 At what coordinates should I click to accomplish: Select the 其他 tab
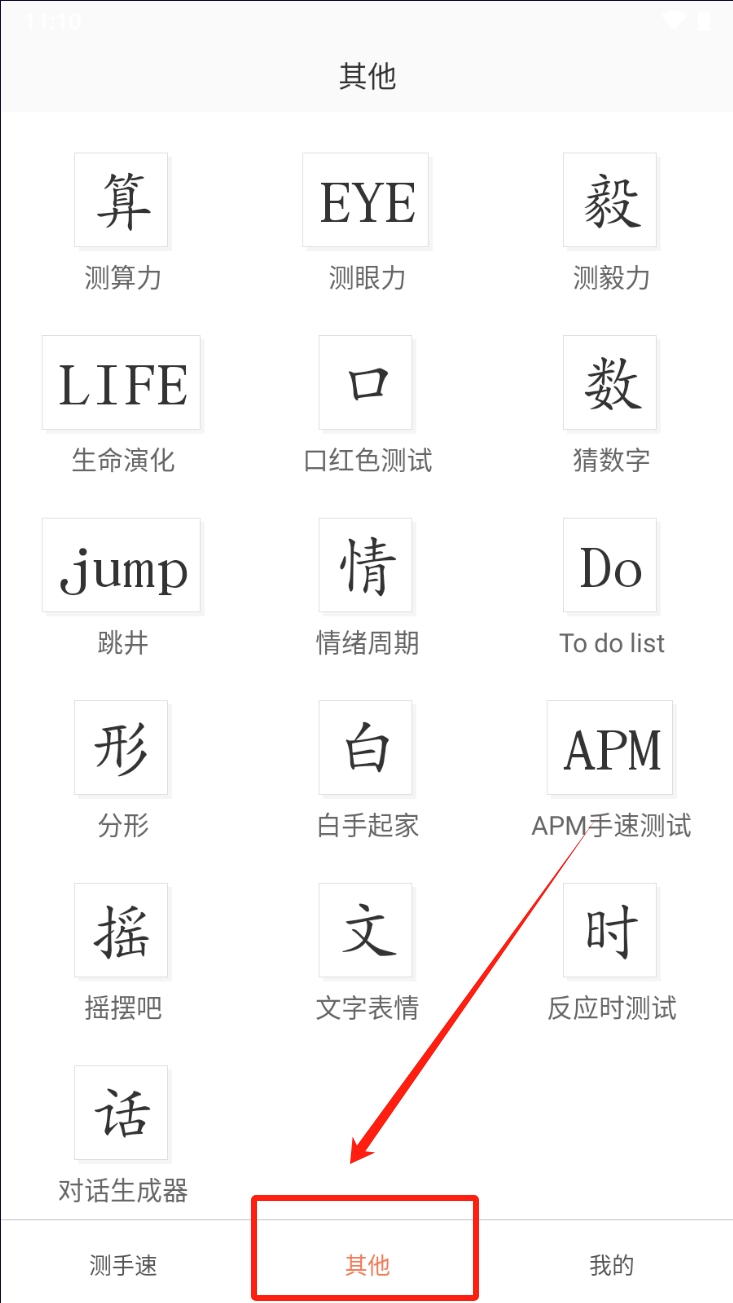(366, 1265)
